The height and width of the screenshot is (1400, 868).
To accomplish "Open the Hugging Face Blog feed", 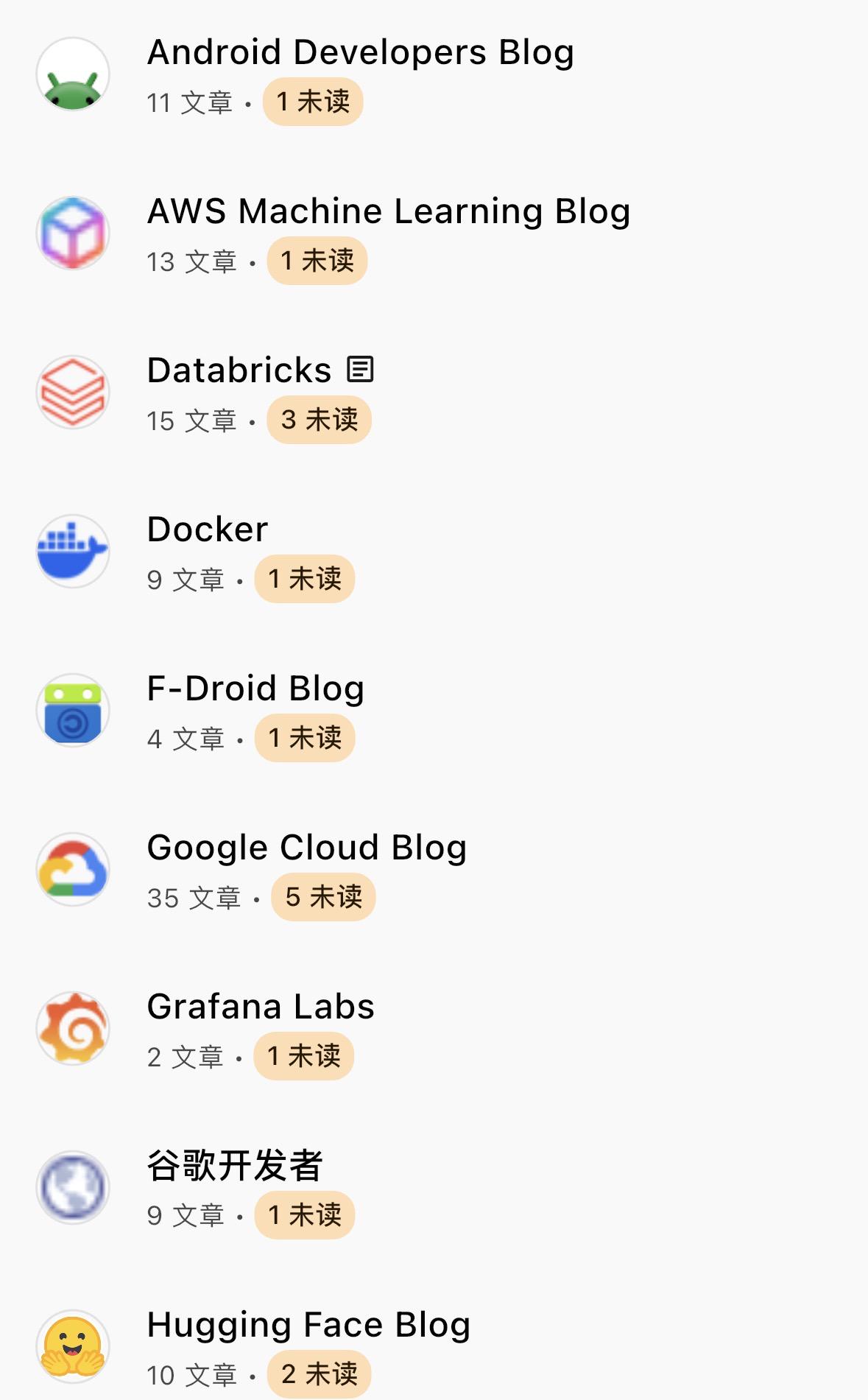I will click(x=308, y=1326).
